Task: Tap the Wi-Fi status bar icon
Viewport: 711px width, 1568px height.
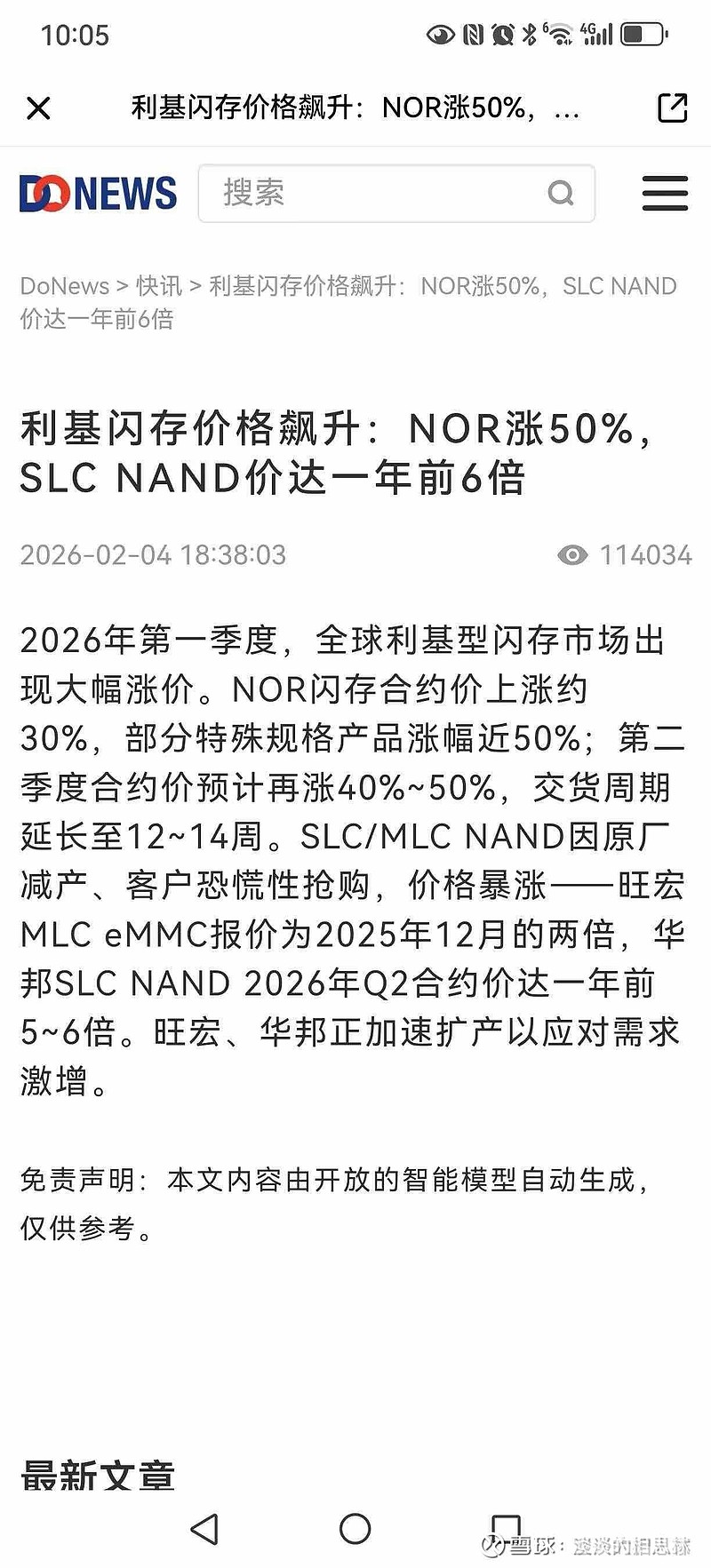Action: point(559,33)
